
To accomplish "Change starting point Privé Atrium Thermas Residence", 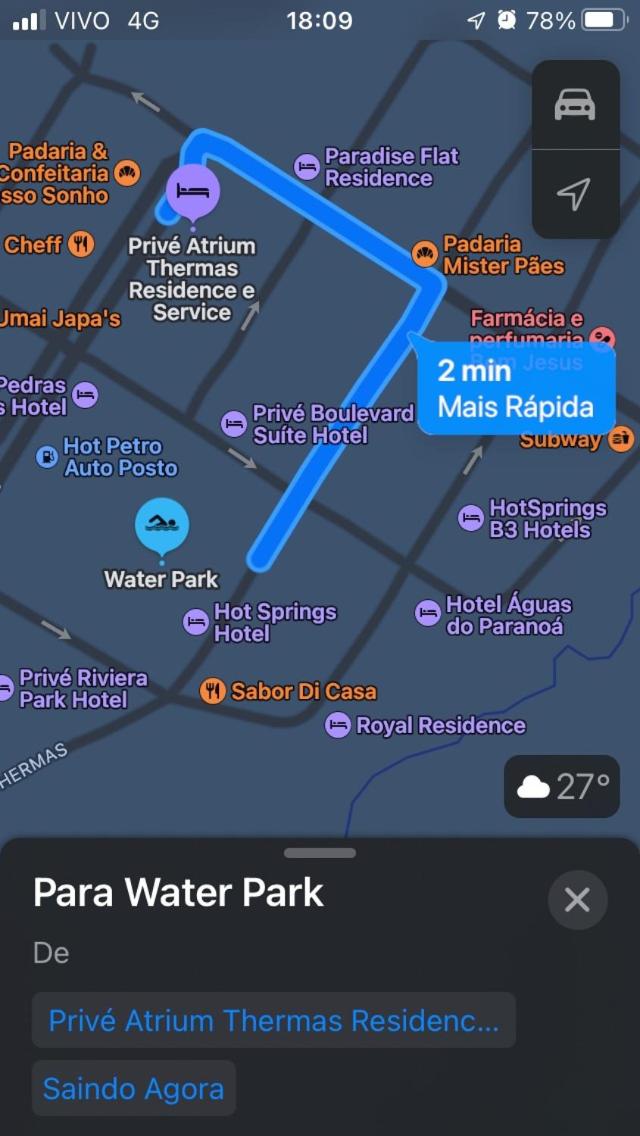I will pos(273,1020).
